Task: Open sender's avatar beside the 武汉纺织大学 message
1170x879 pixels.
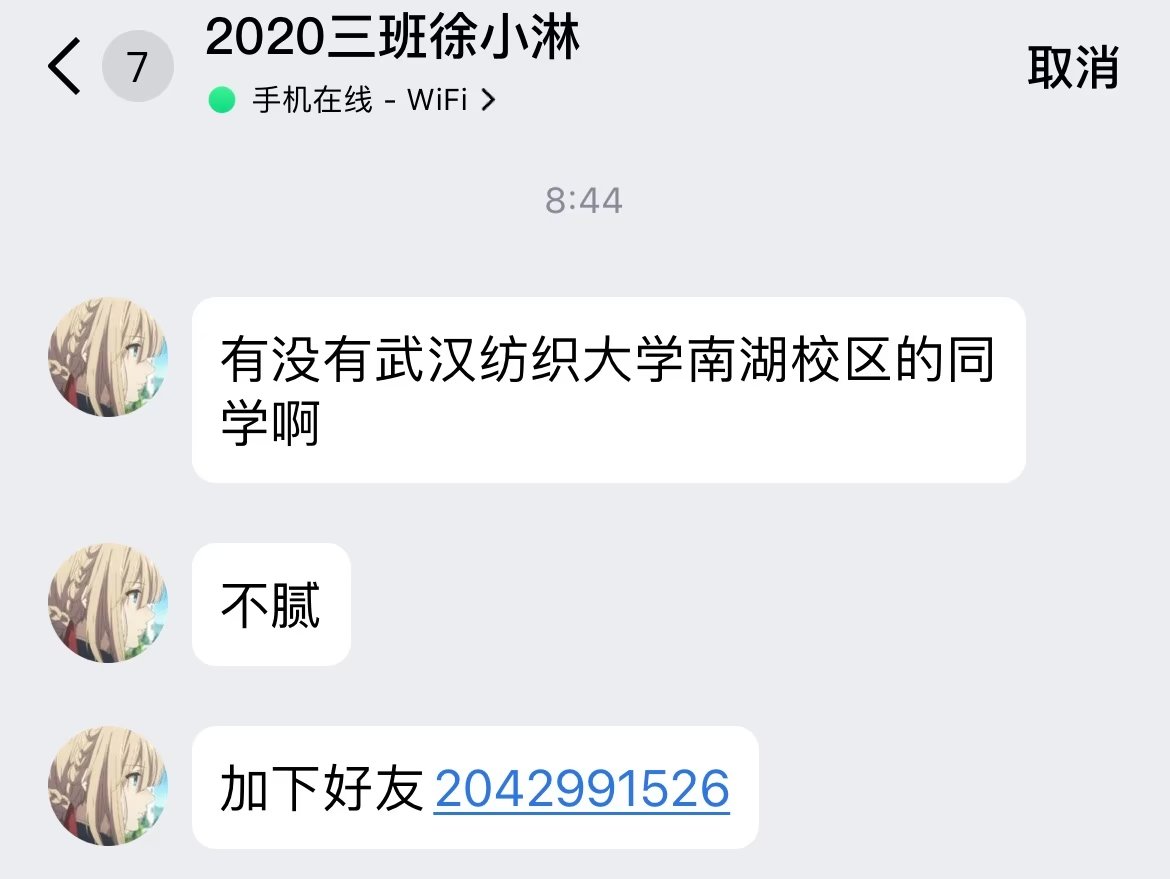Action: click(108, 357)
